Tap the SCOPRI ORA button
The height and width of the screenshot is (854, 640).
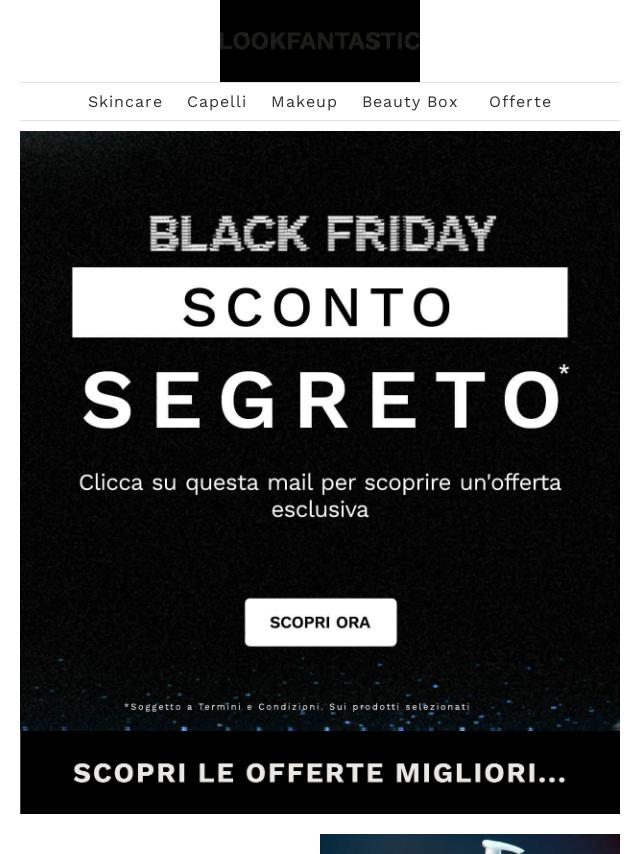coord(320,622)
